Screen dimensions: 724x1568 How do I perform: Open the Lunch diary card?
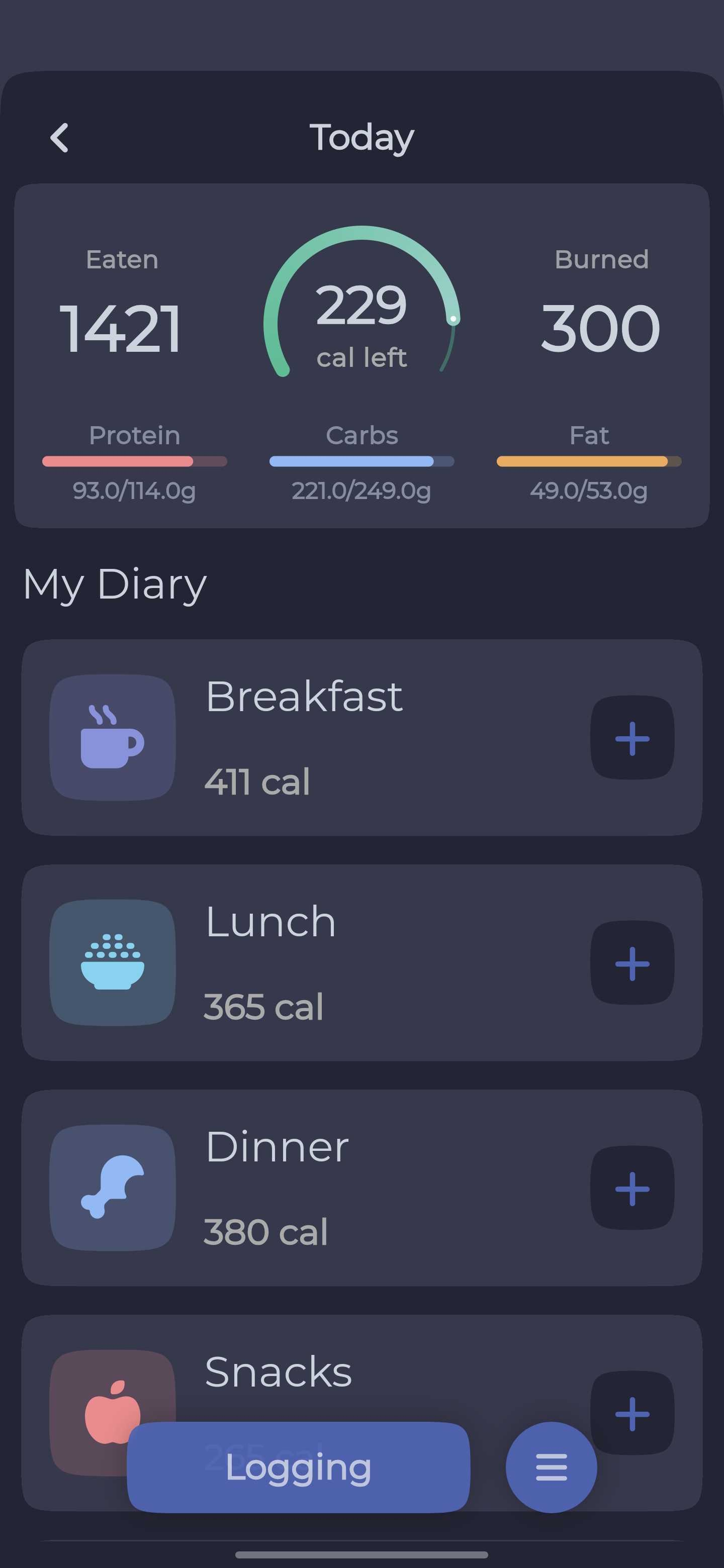(x=366, y=963)
